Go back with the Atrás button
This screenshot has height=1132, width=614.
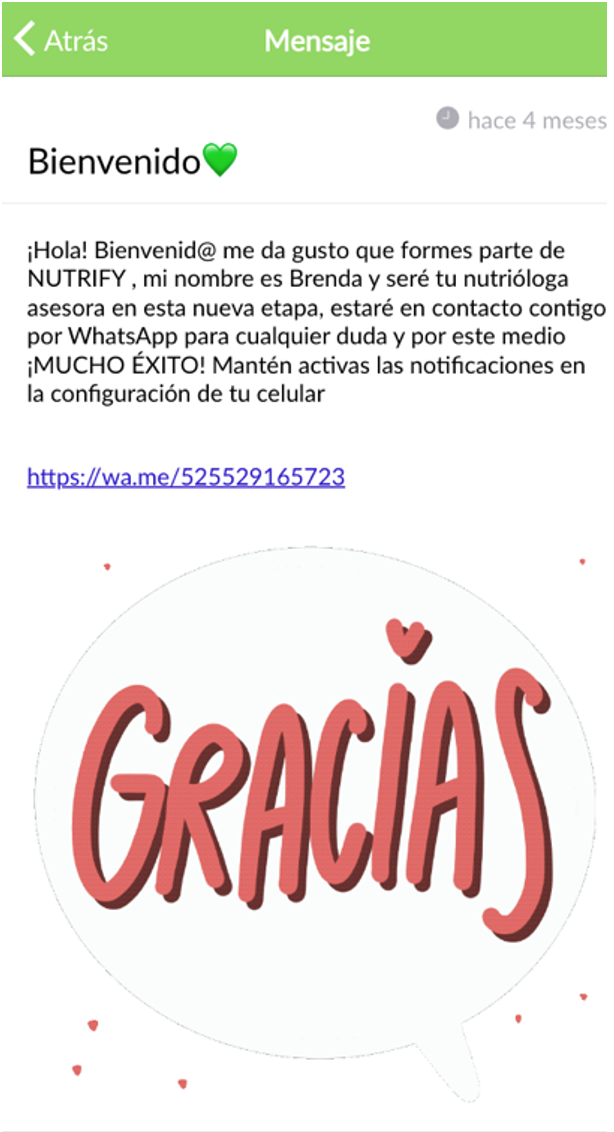tap(60, 40)
